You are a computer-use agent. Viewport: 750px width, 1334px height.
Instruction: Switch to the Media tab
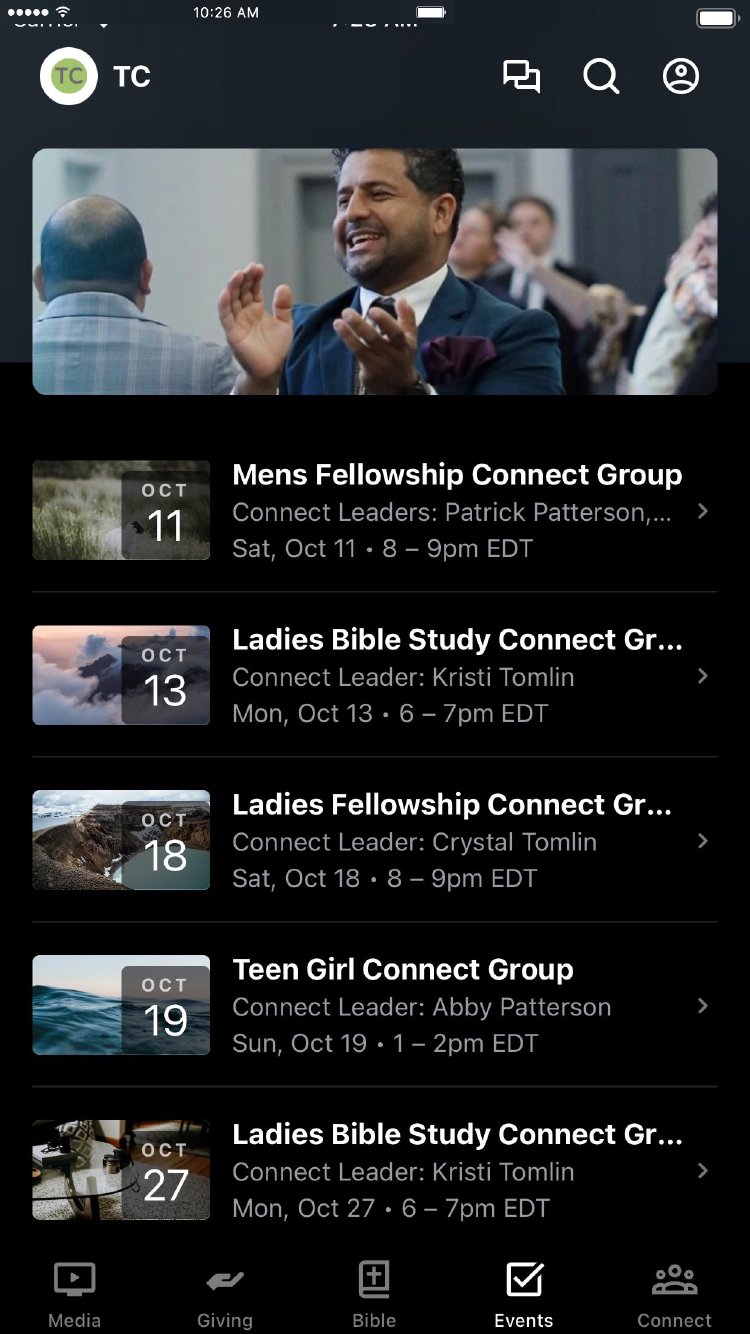coord(75,1294)
